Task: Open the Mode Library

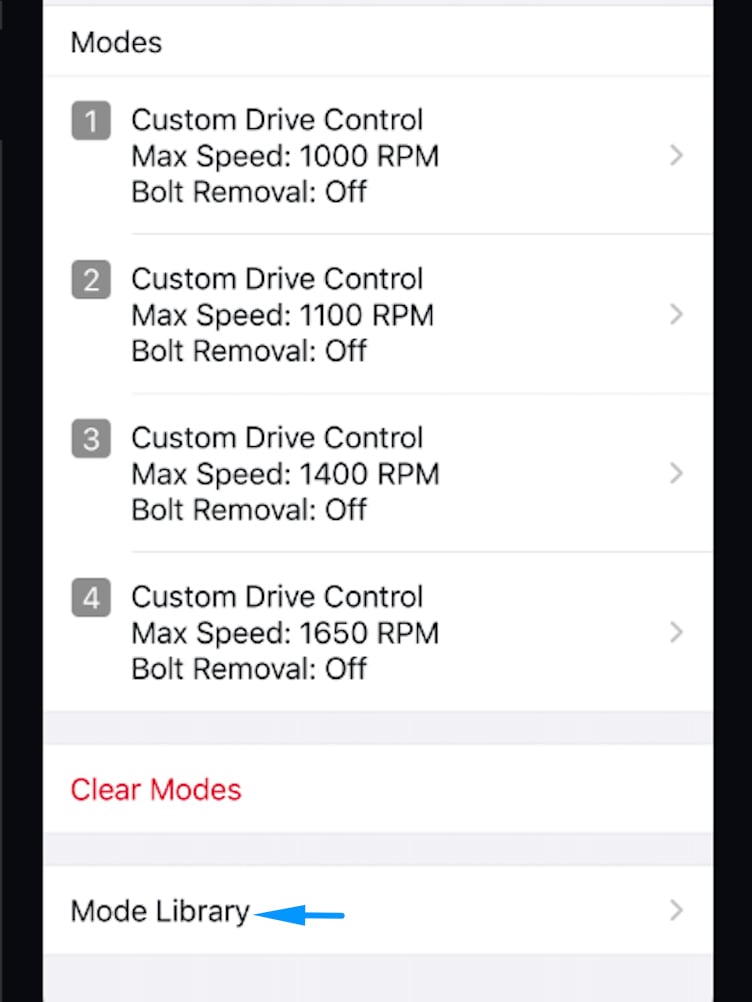Action: pos(159,911)
